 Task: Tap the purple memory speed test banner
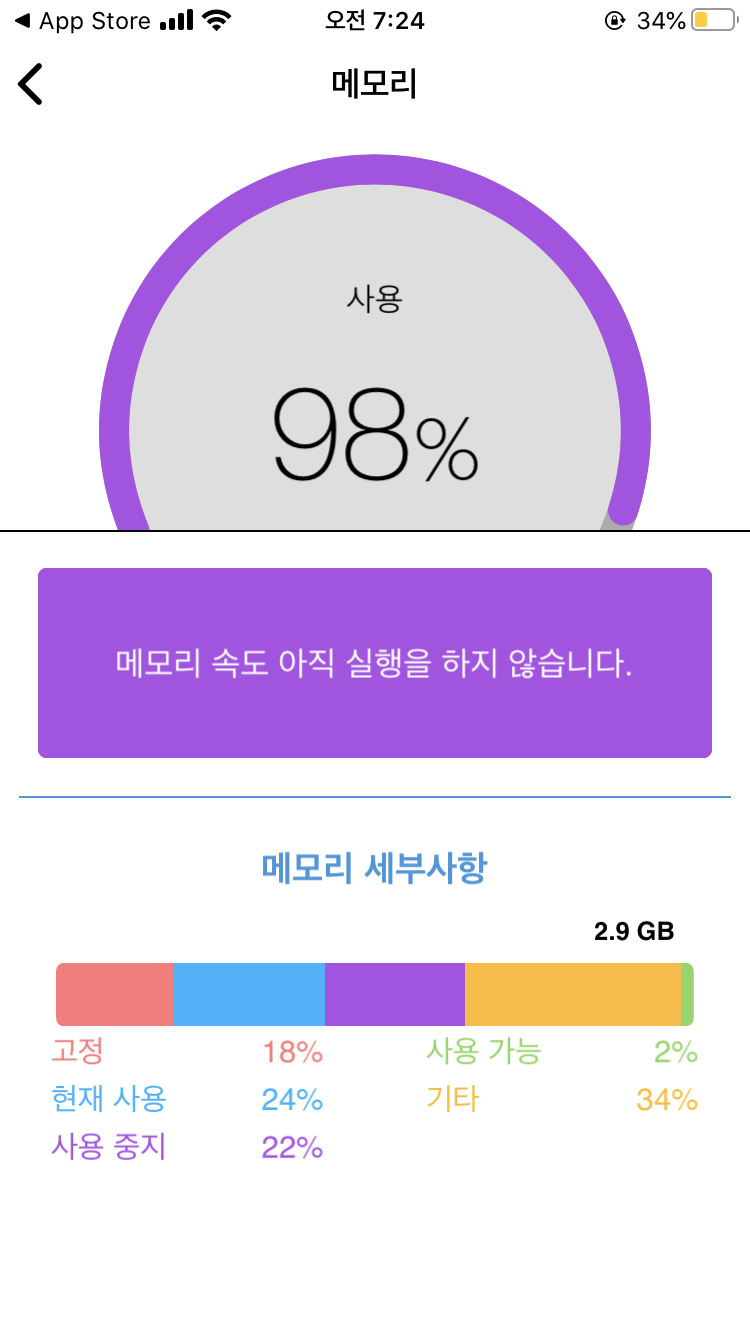coord(375,663)
